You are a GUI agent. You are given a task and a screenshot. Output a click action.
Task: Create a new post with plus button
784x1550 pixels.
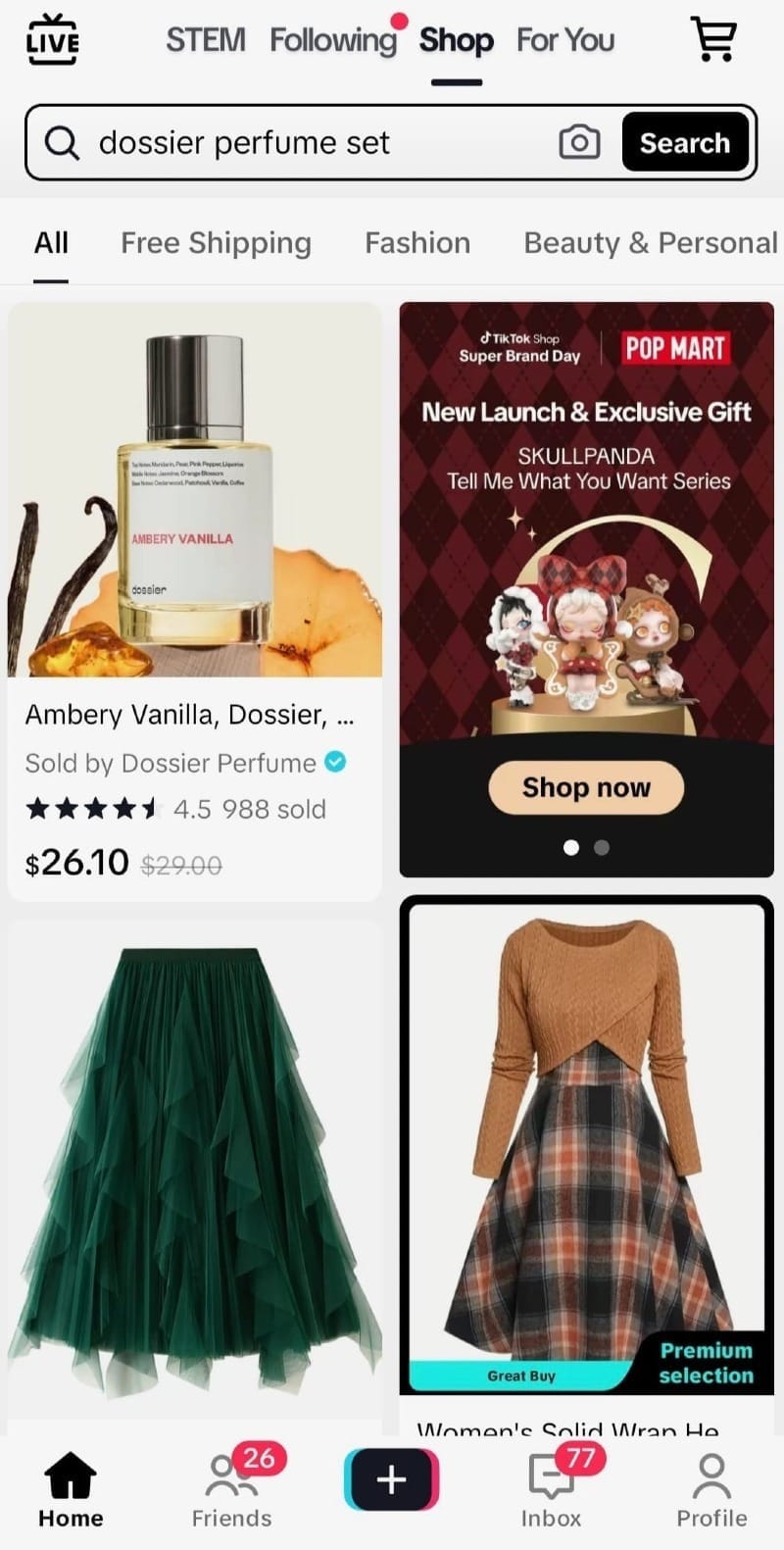pyautogui.click(x=391, y=1479)
